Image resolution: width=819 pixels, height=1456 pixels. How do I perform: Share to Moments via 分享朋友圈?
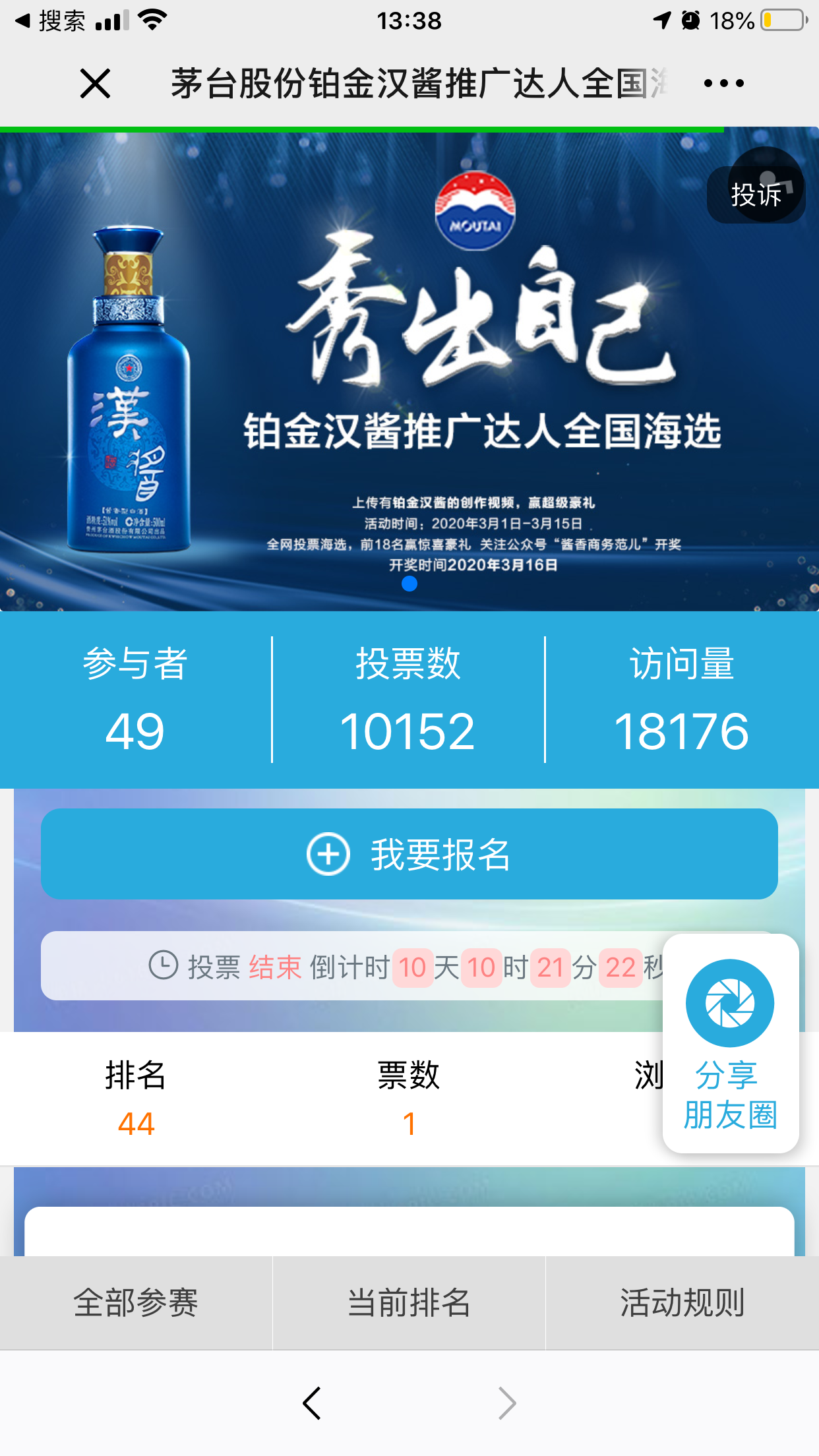tap(731, 1043)
